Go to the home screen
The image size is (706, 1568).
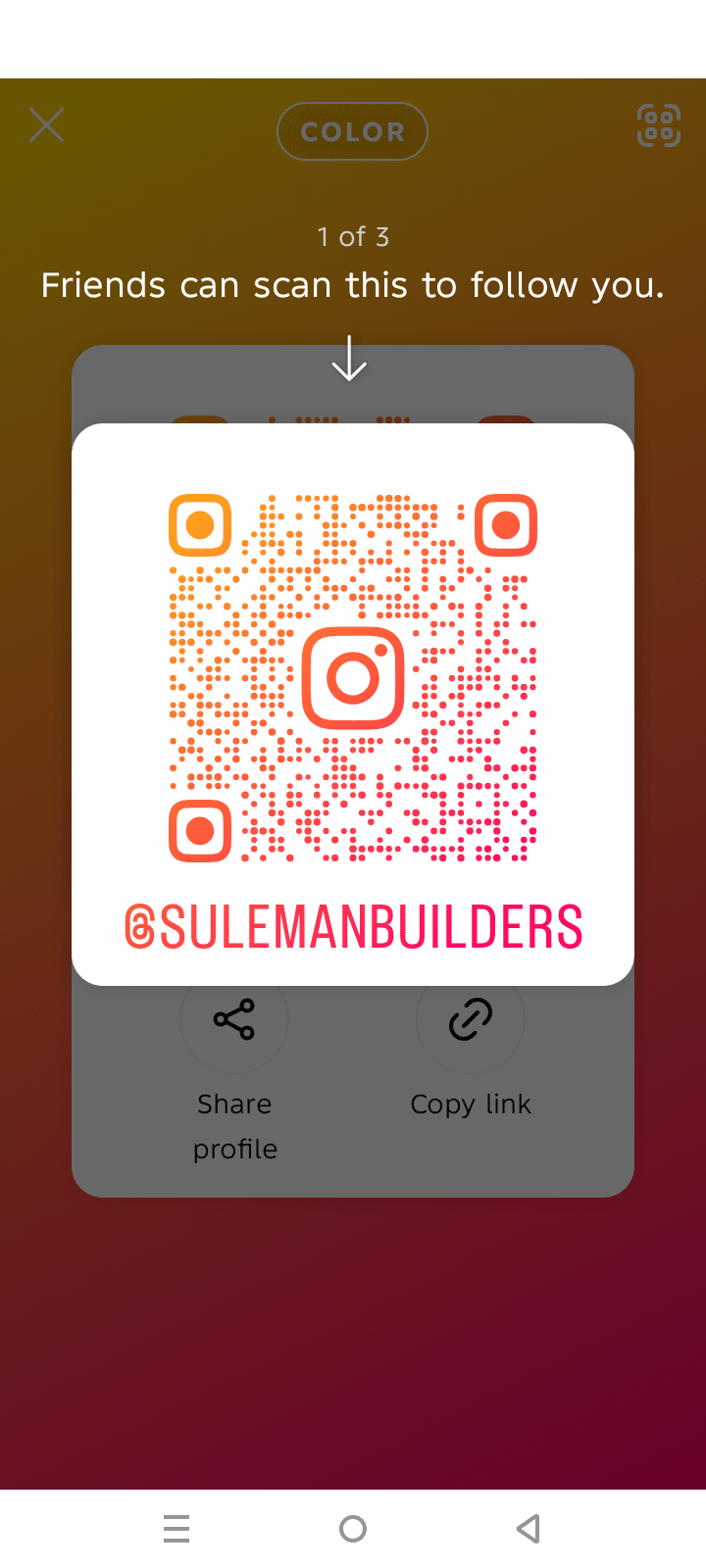[353, 1529]
